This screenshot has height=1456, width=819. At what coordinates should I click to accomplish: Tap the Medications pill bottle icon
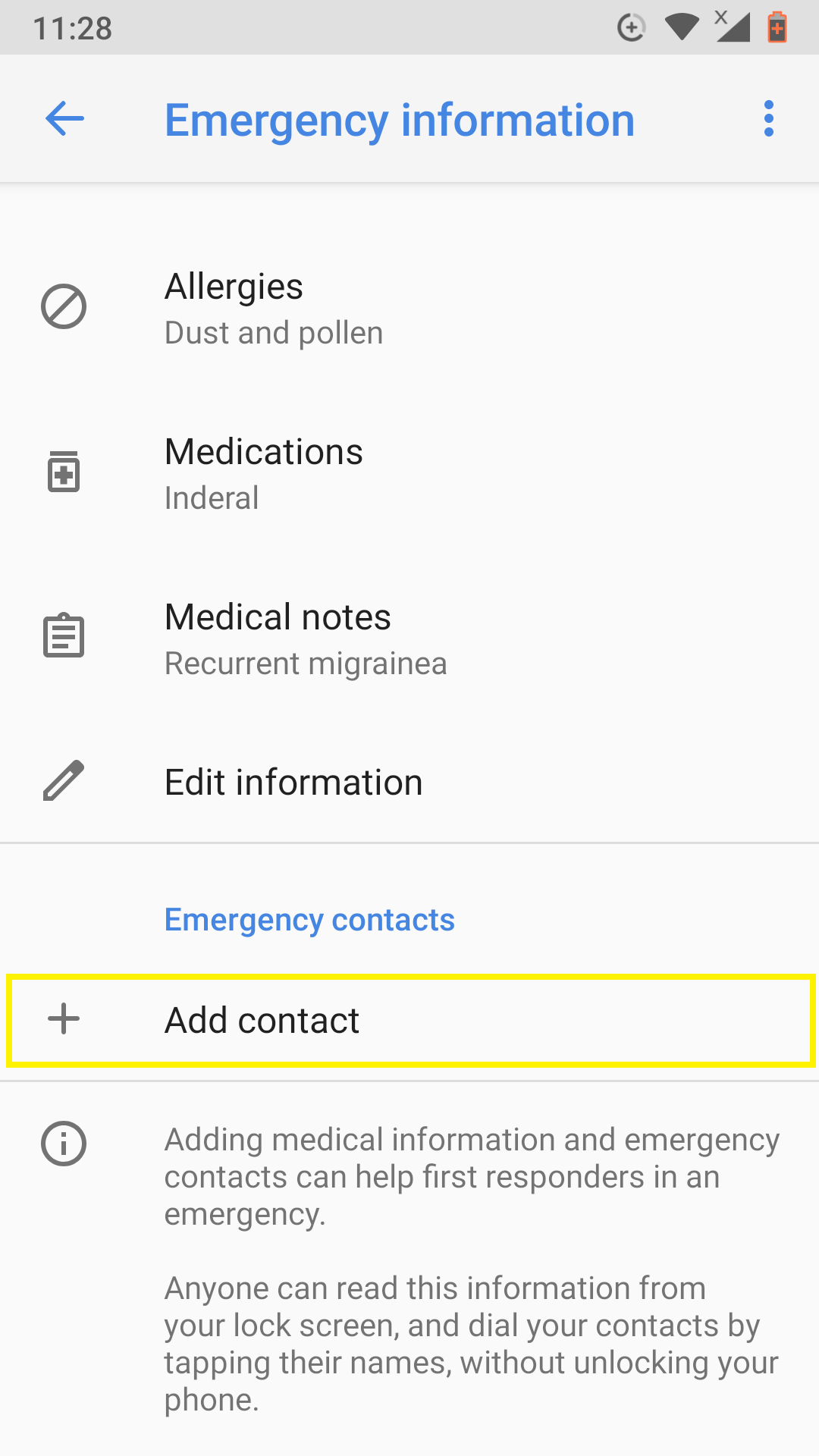[64, 472]
